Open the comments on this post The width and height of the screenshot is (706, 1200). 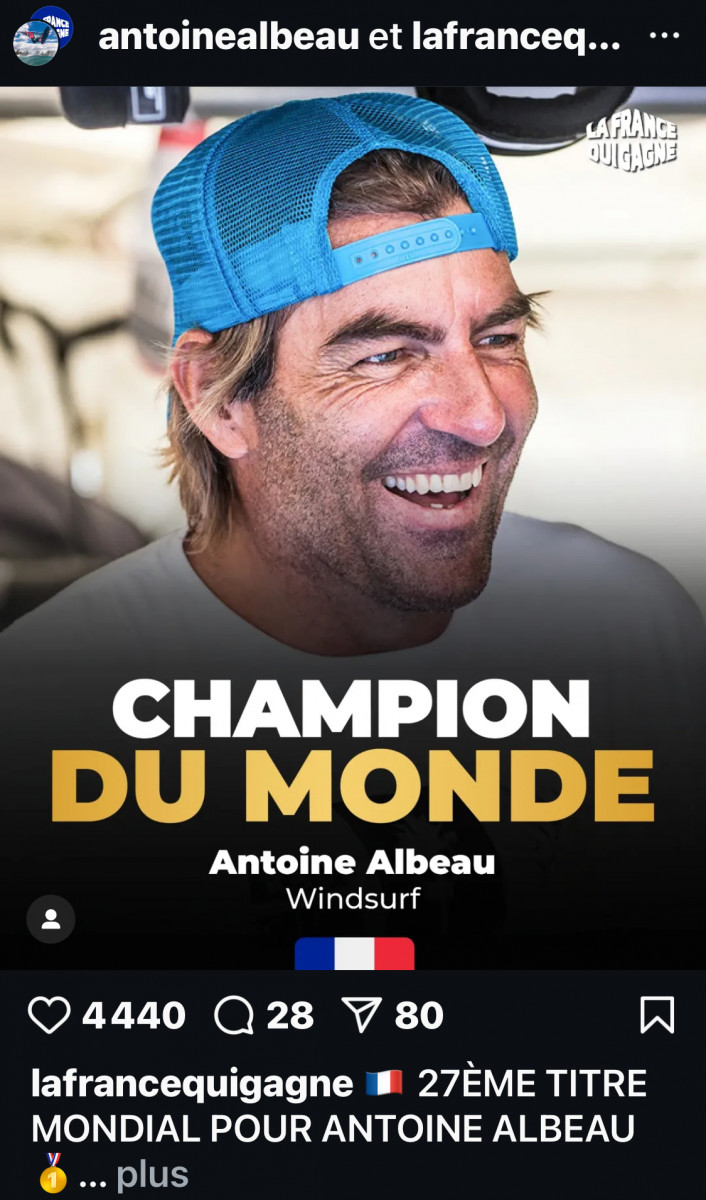tap(234, 1015)
